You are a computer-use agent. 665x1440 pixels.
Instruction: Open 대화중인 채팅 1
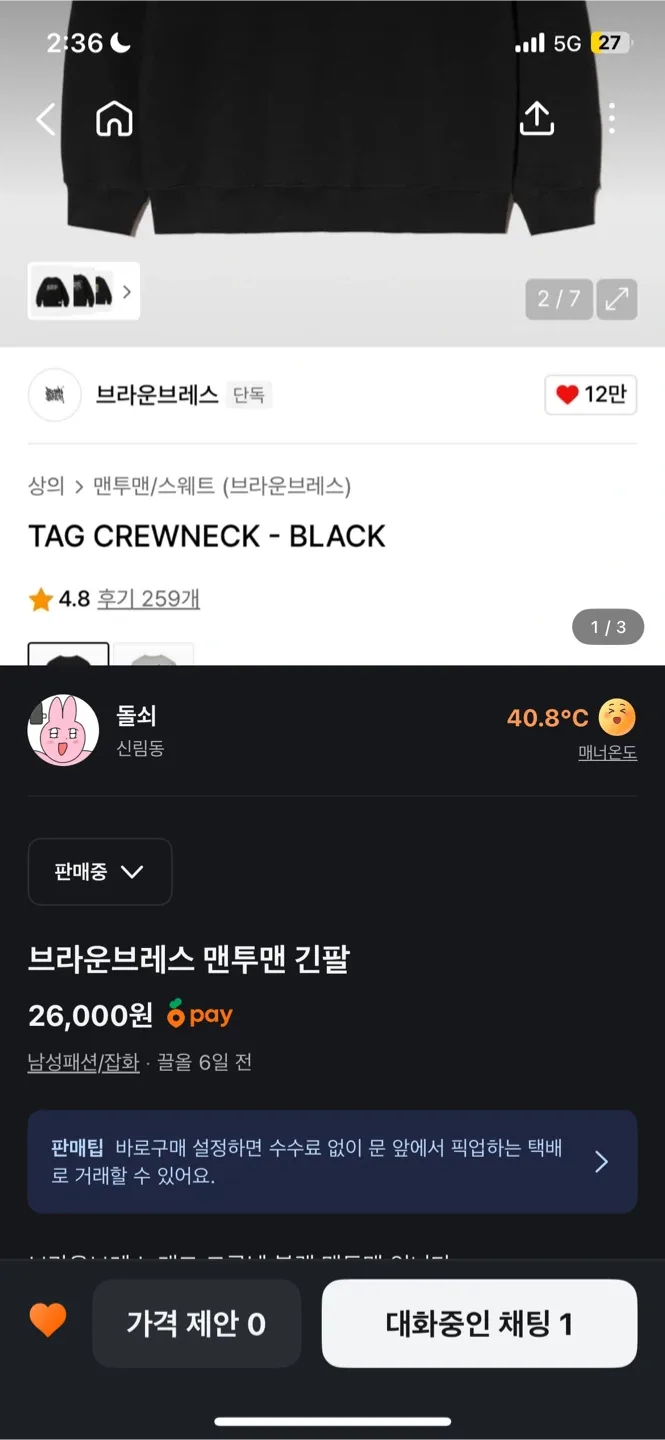(x=479, y=1324)
